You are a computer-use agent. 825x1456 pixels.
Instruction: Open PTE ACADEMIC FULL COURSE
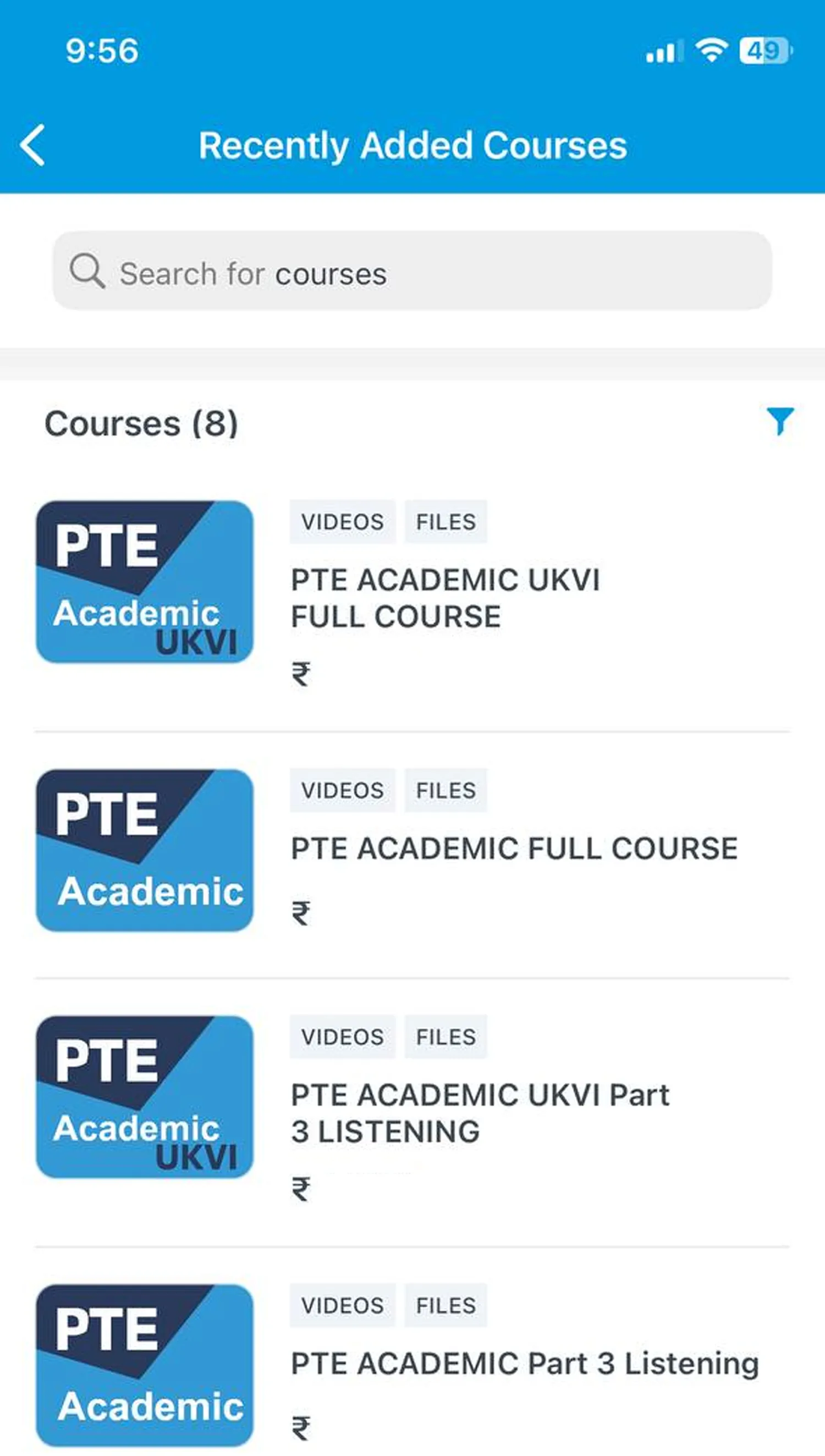click(513, 848)
